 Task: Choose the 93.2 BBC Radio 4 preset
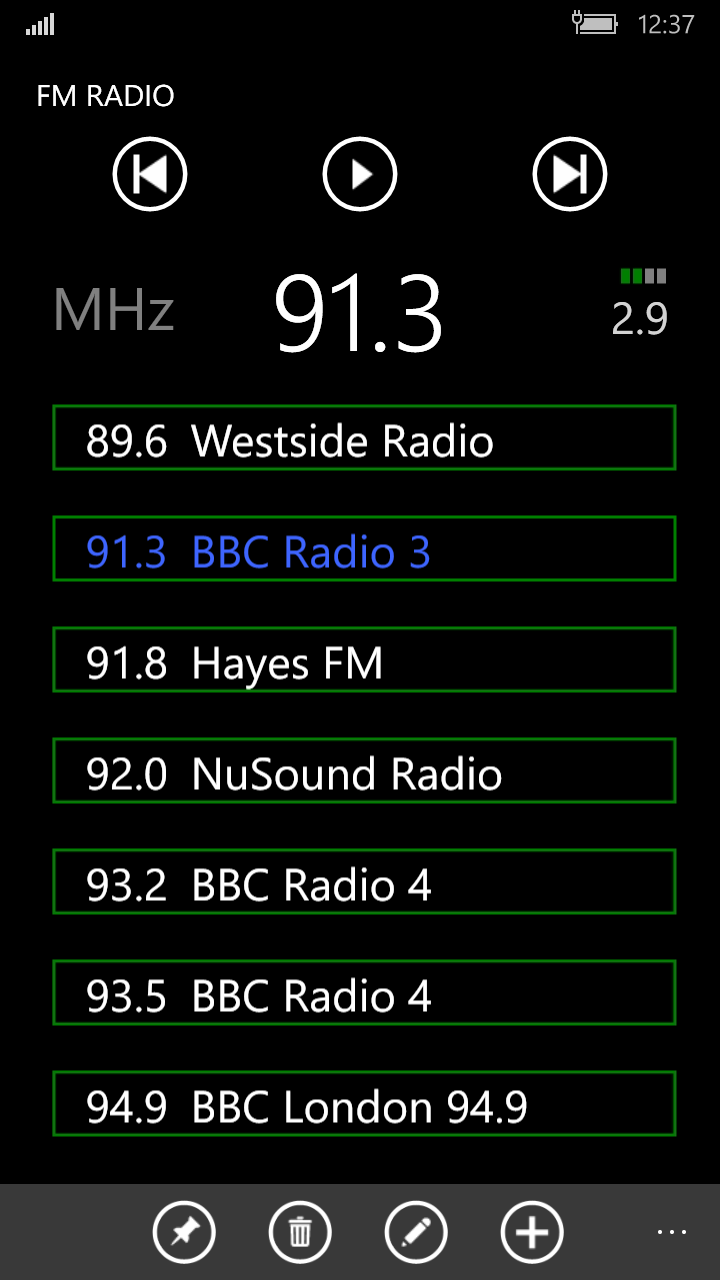364,882
